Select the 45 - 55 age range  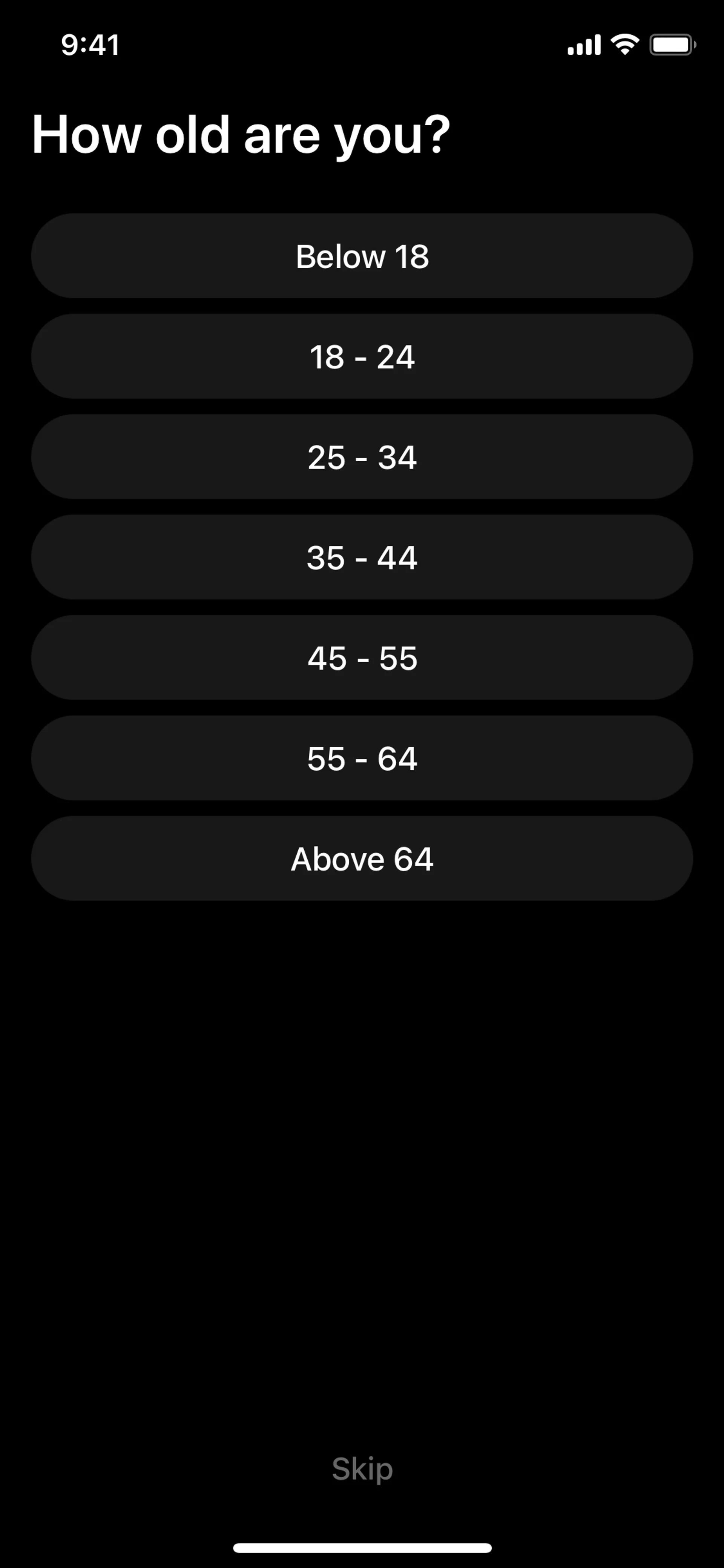click(362, 657)
